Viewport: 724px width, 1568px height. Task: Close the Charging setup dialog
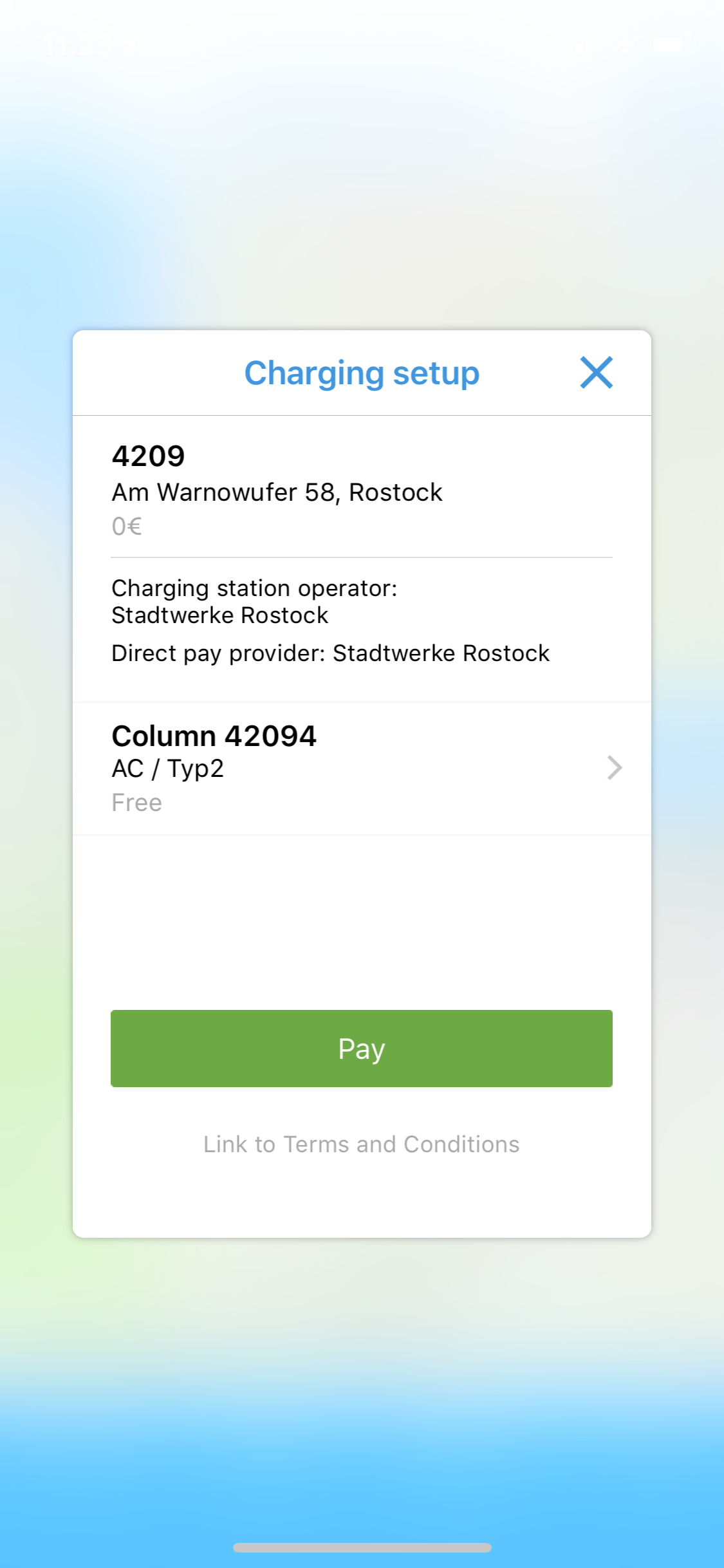point(596,373)
